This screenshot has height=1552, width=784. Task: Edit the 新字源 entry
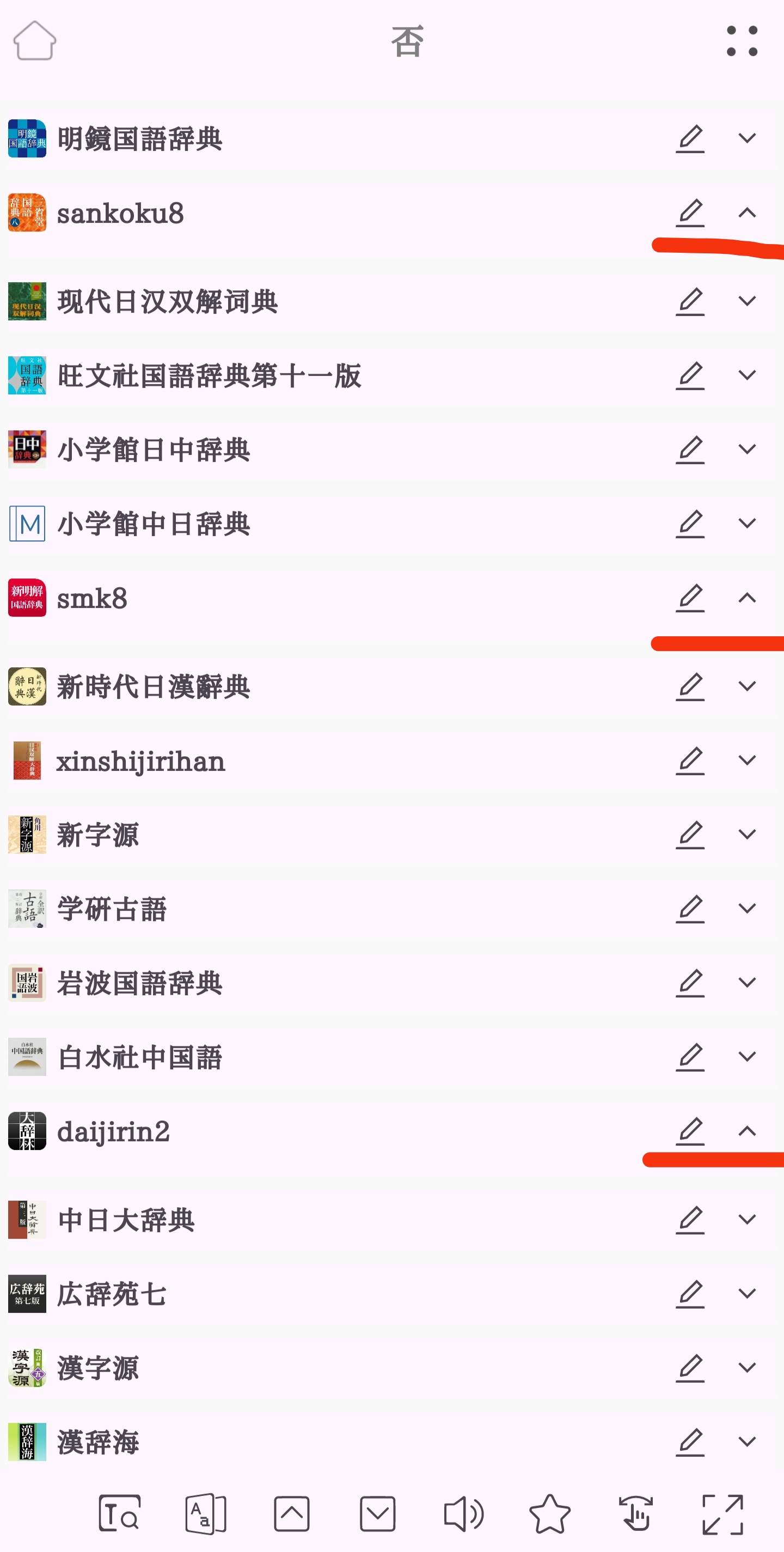click(690, 835)
